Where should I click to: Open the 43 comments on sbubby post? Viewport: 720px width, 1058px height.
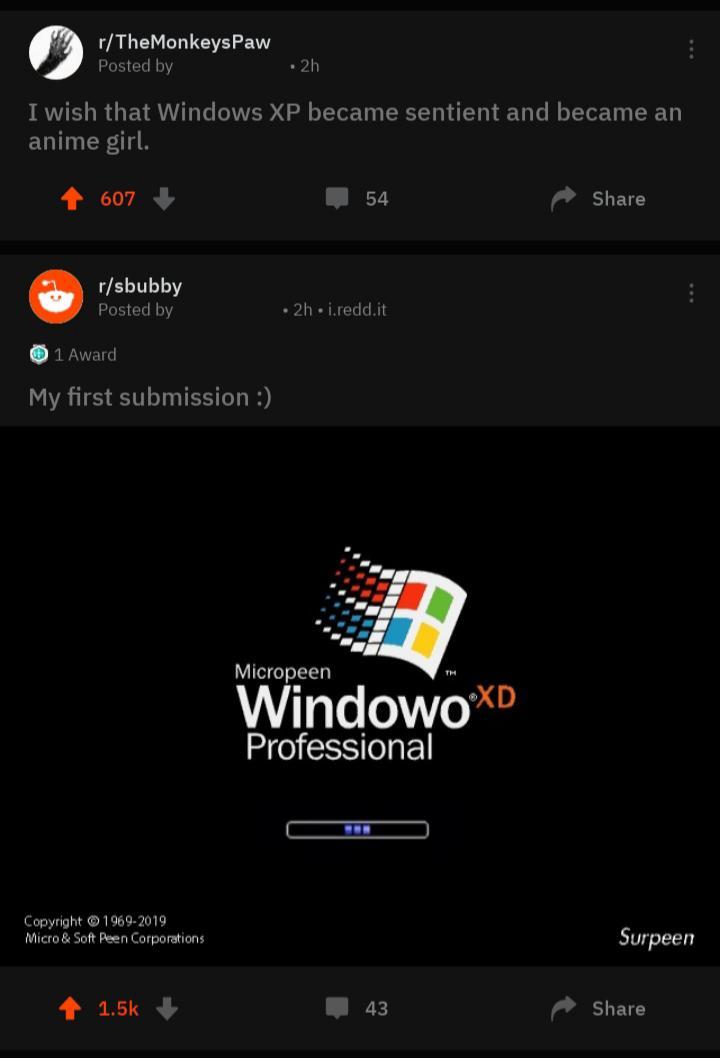358,1008
